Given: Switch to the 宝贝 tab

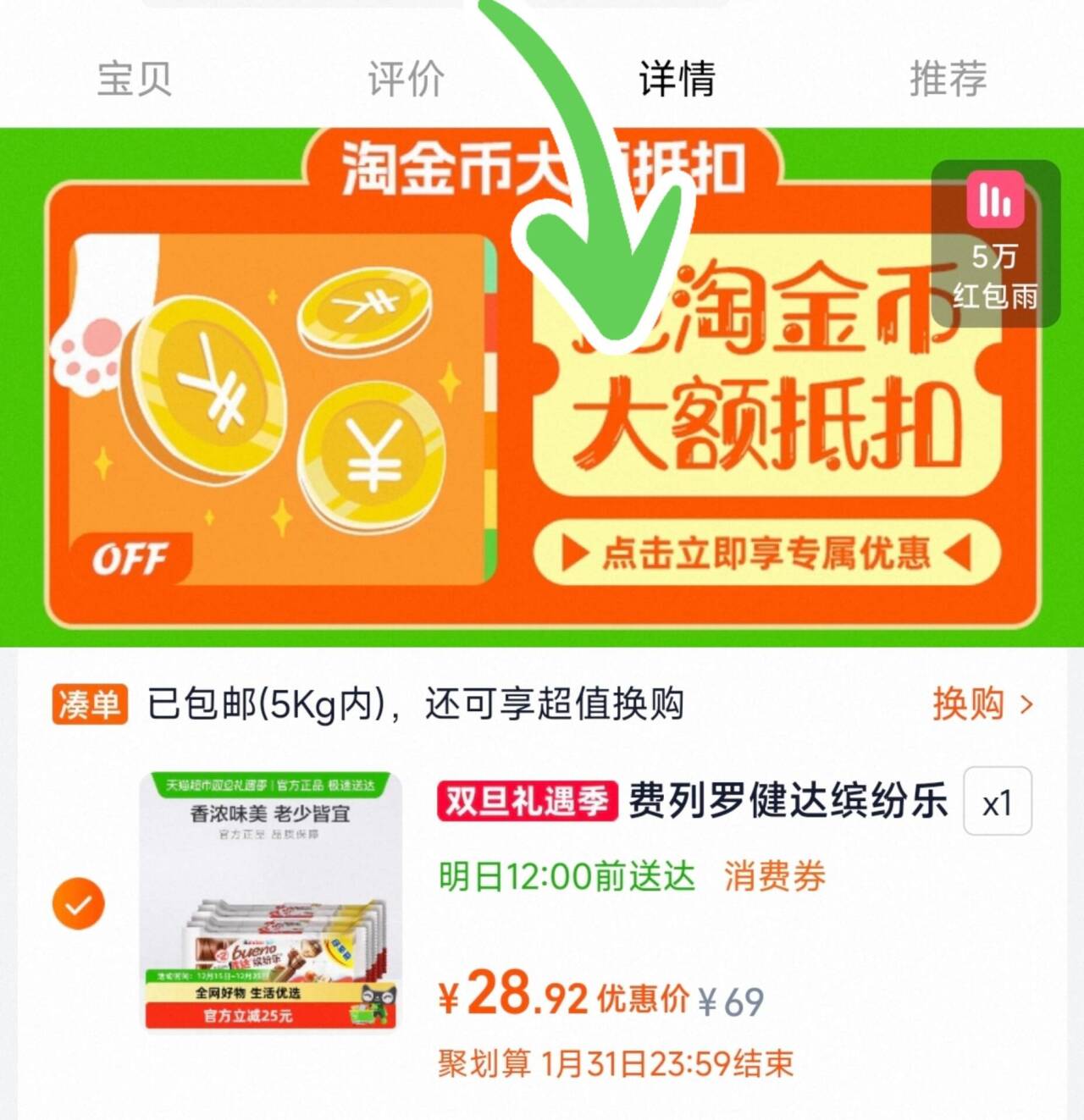Looking at the screenshot, I should 135,79.
